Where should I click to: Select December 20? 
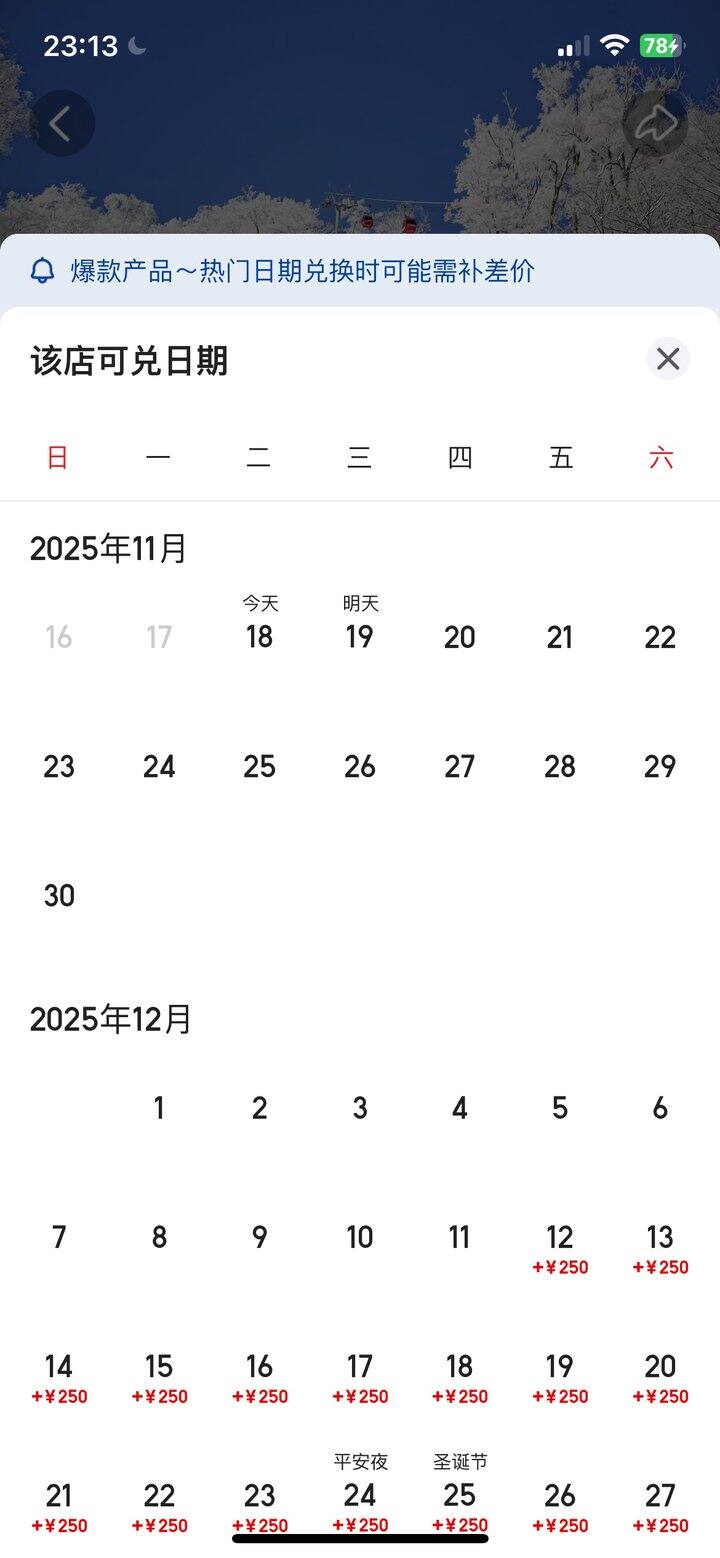point(660,1376)
